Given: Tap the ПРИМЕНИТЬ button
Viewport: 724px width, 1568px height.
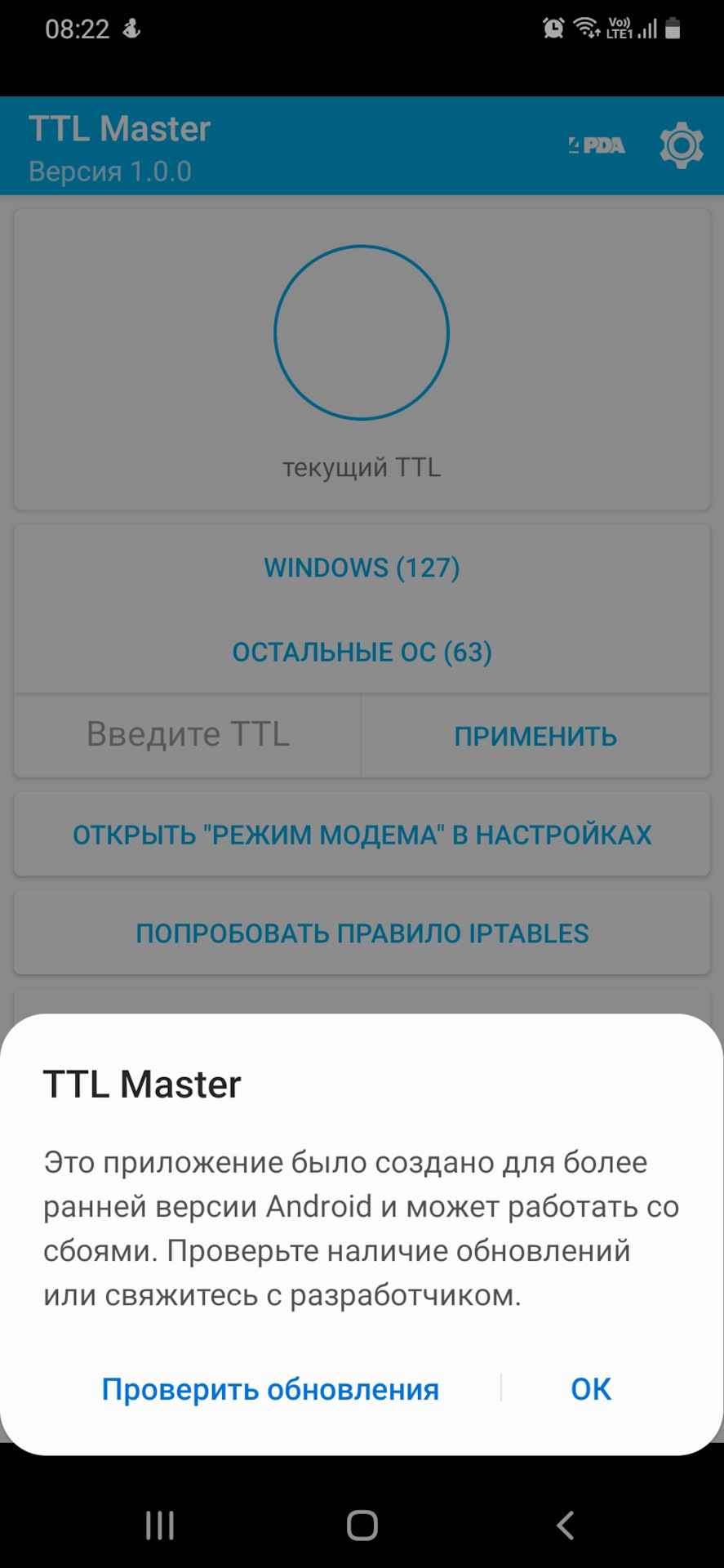Looking at the screenshot, I should pos(535,737).
